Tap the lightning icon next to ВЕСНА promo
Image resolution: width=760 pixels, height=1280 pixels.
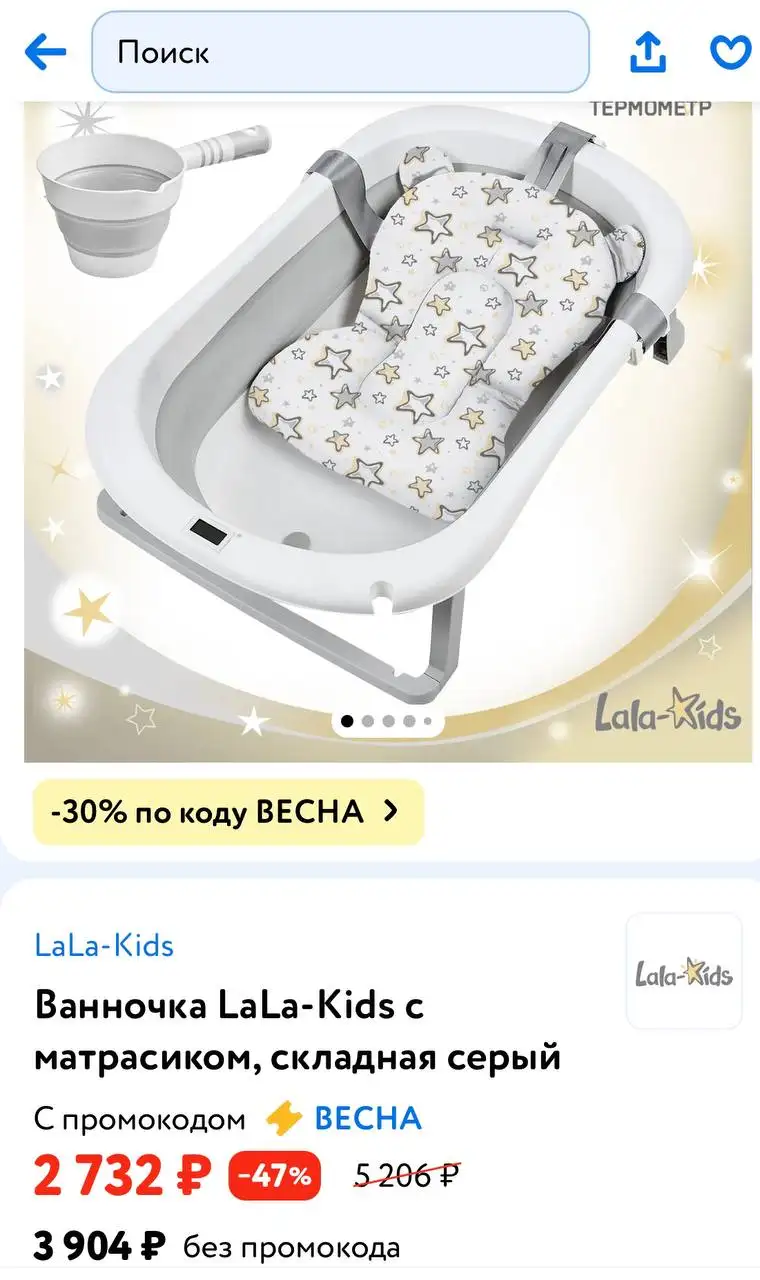285,1117
